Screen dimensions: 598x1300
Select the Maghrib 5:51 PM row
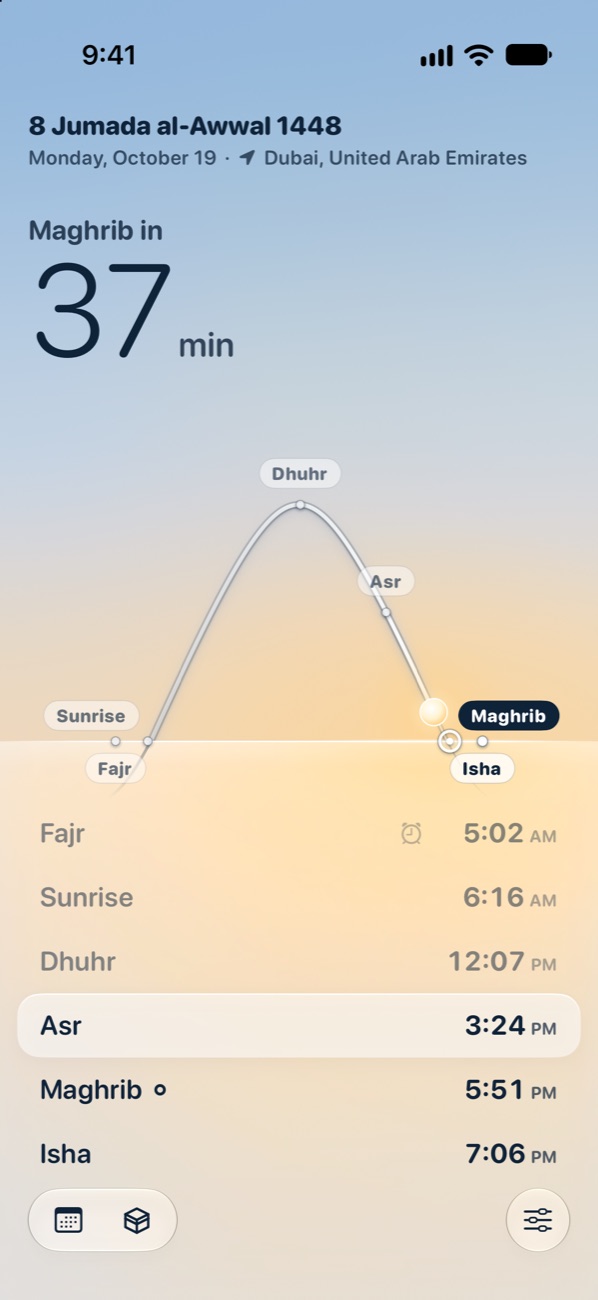[x=299, y=1090]
